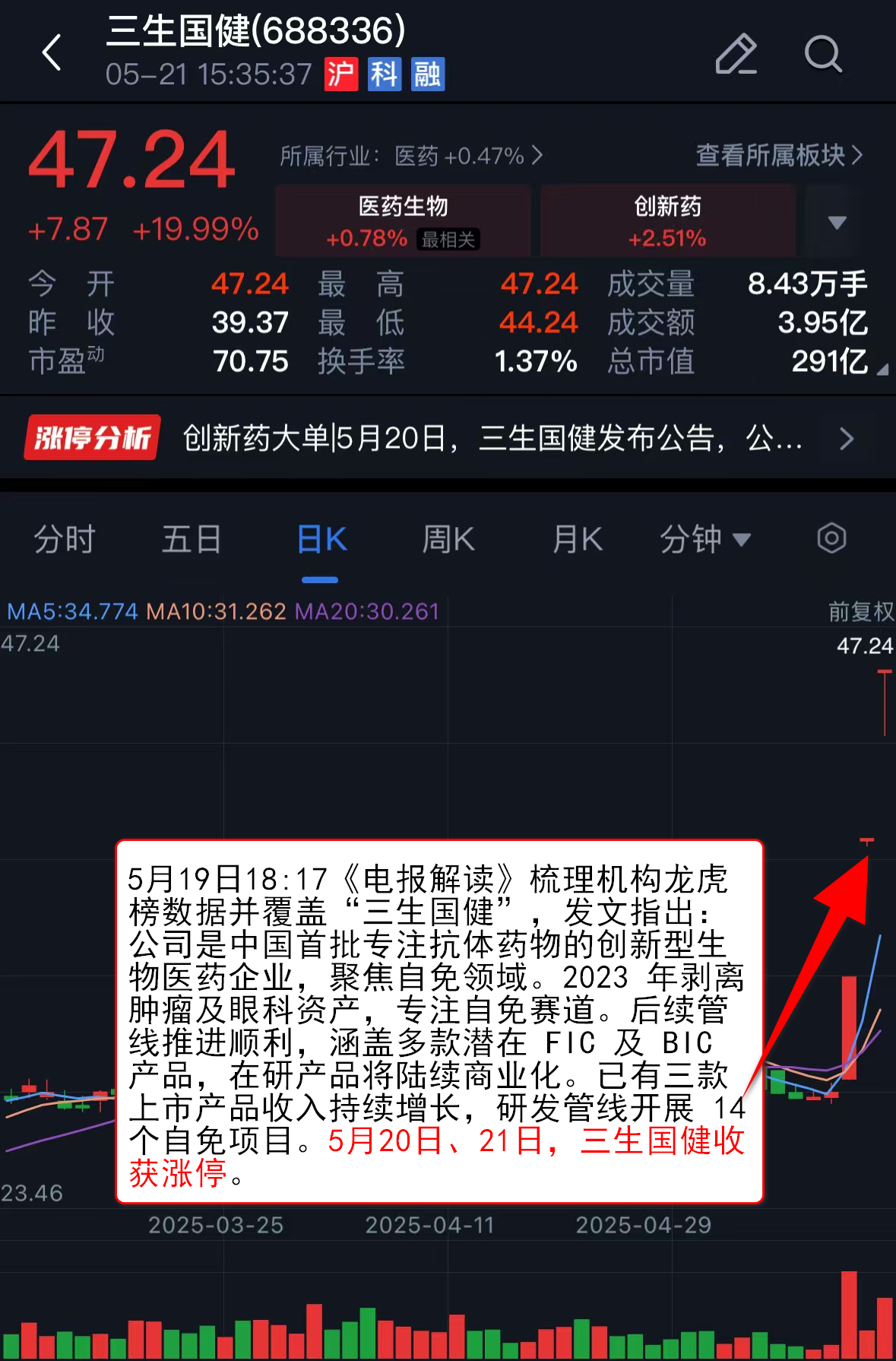Show the 月K chart tab
896x1361 pixels.
point(577,540)
